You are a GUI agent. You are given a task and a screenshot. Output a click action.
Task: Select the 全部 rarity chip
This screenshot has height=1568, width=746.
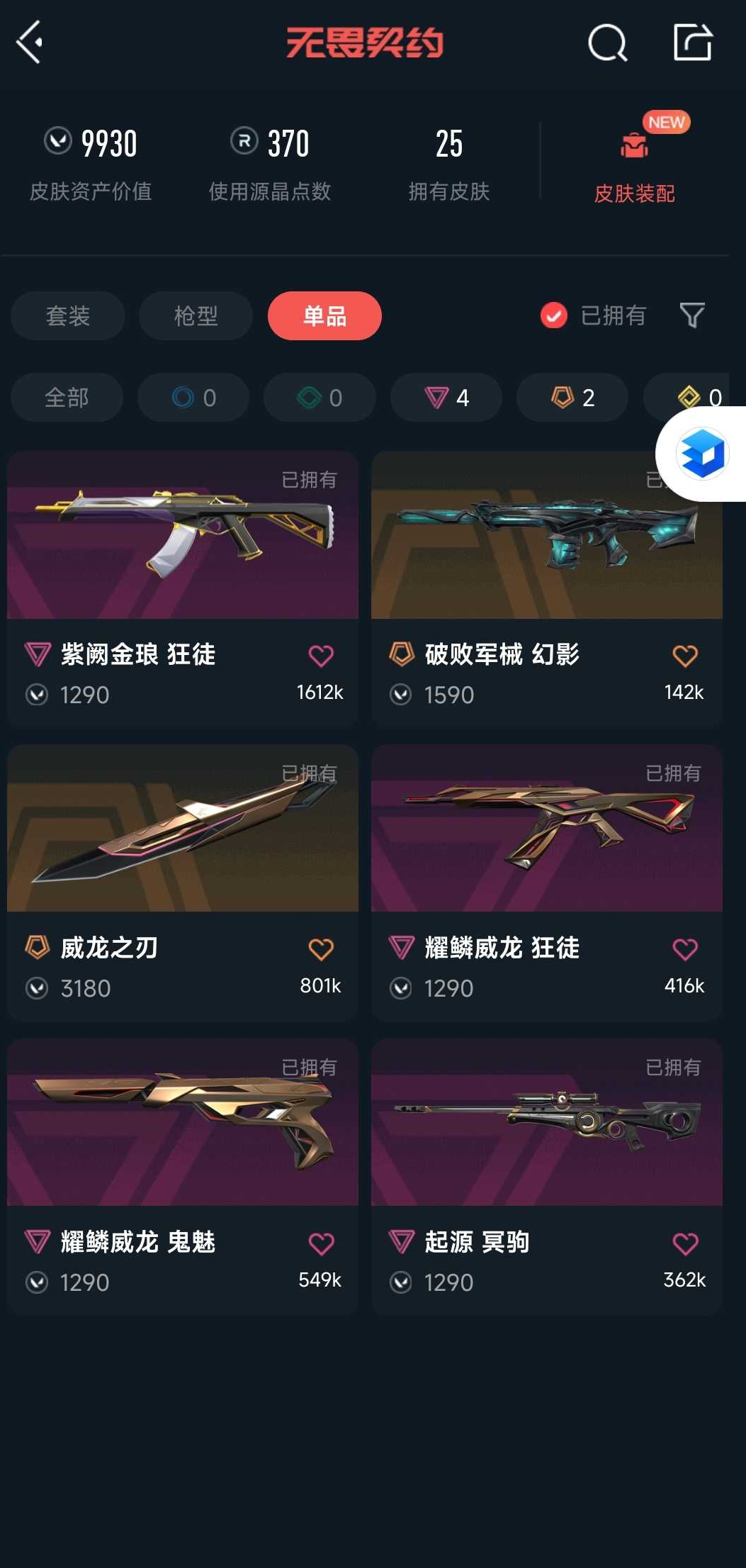coord(67,398)
